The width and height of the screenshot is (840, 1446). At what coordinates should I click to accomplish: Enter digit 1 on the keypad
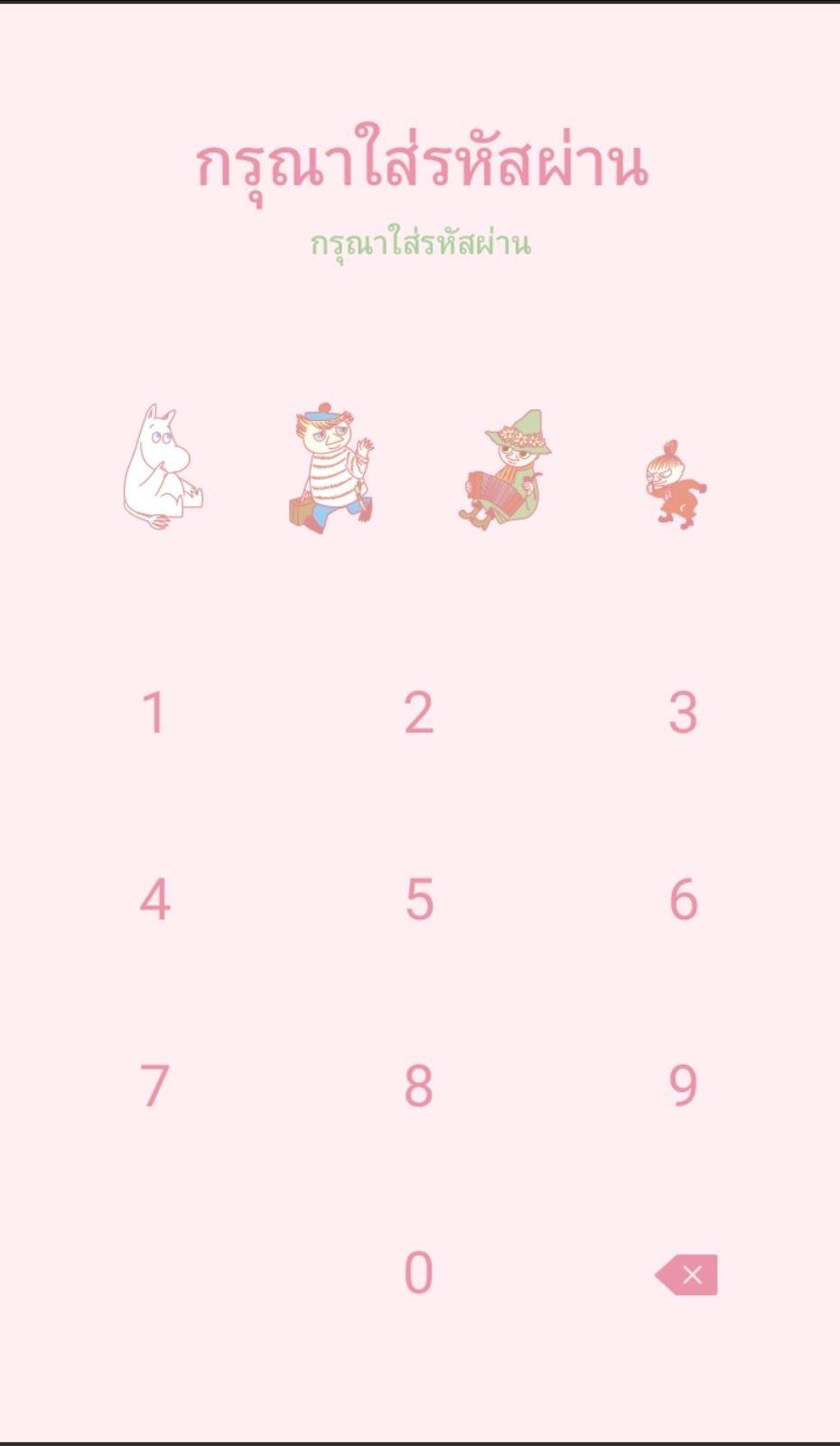[x=154, y=713]
